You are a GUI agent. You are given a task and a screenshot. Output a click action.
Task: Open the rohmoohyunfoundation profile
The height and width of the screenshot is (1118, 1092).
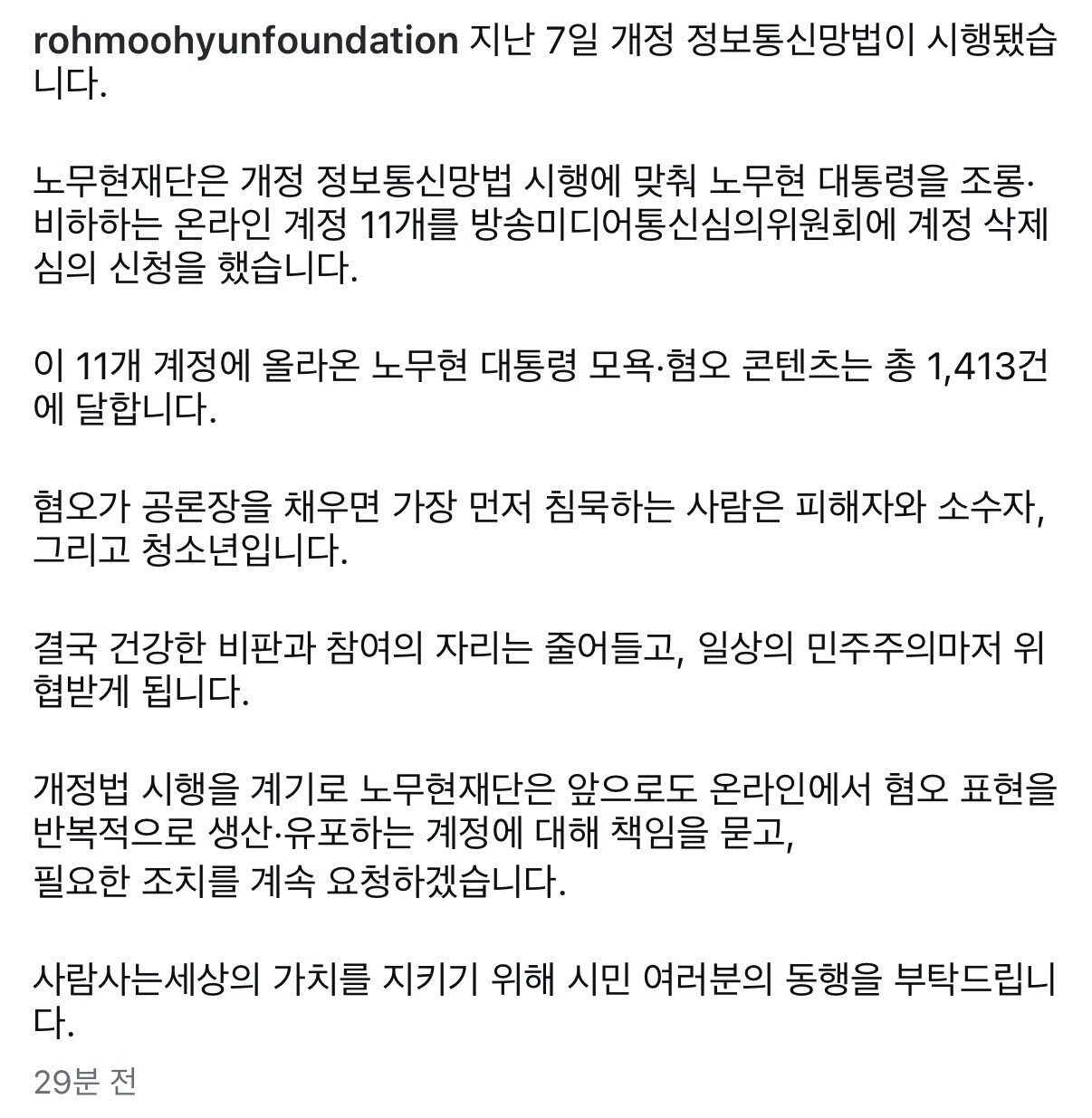[x=245, y=41]
